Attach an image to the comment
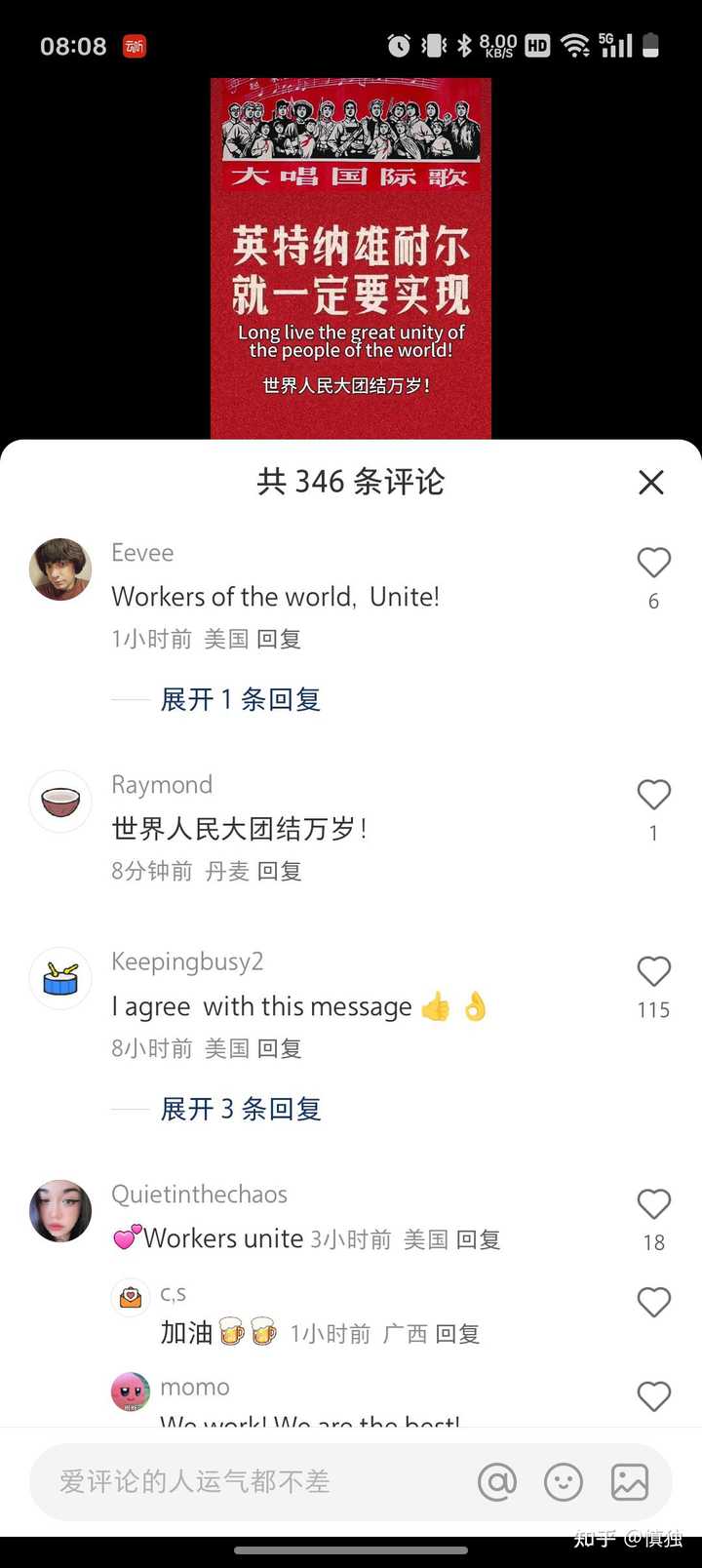The image size is (702, 1568). (x=630, y=1482)
